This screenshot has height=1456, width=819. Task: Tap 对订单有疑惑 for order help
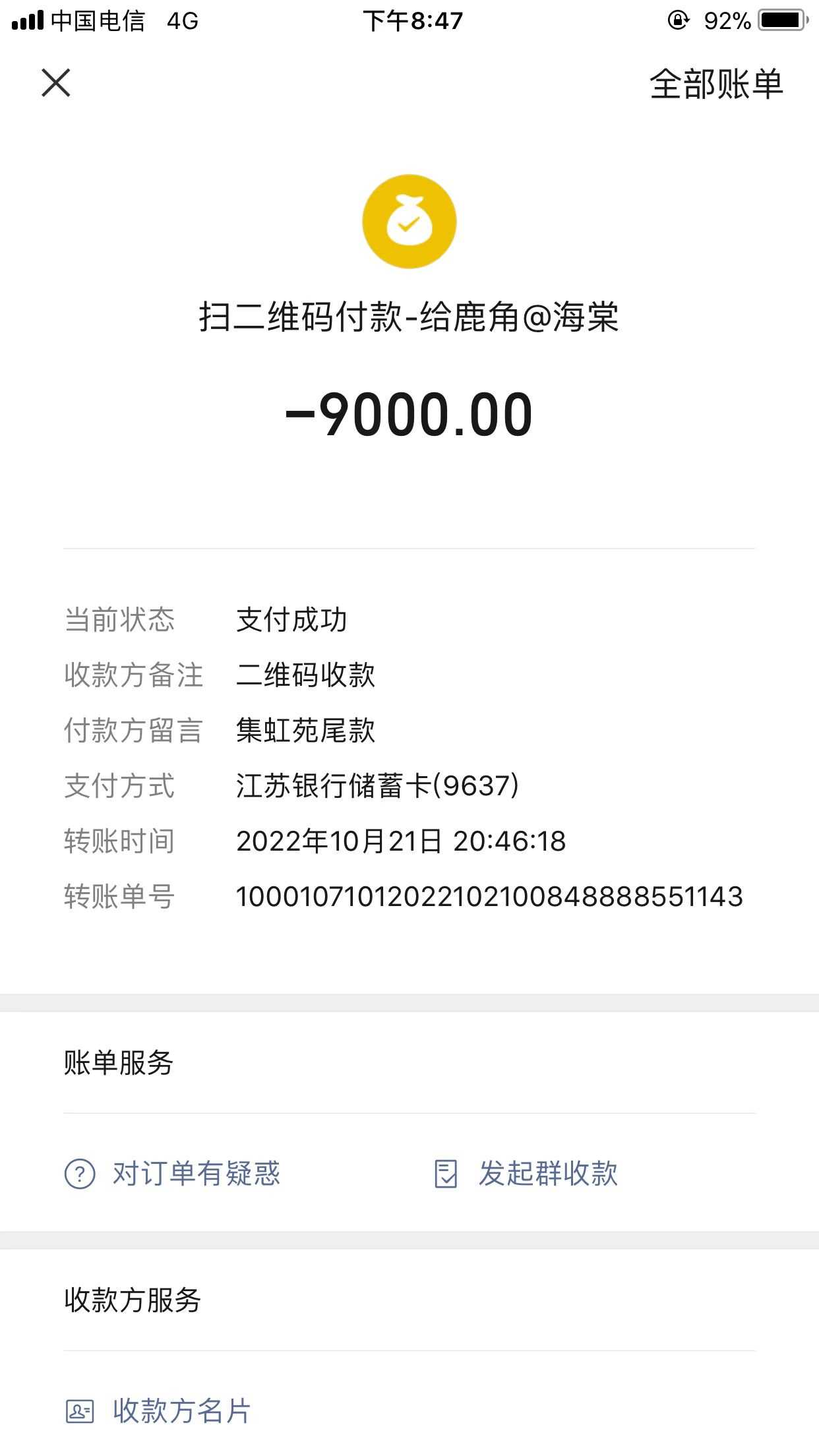173,1174
